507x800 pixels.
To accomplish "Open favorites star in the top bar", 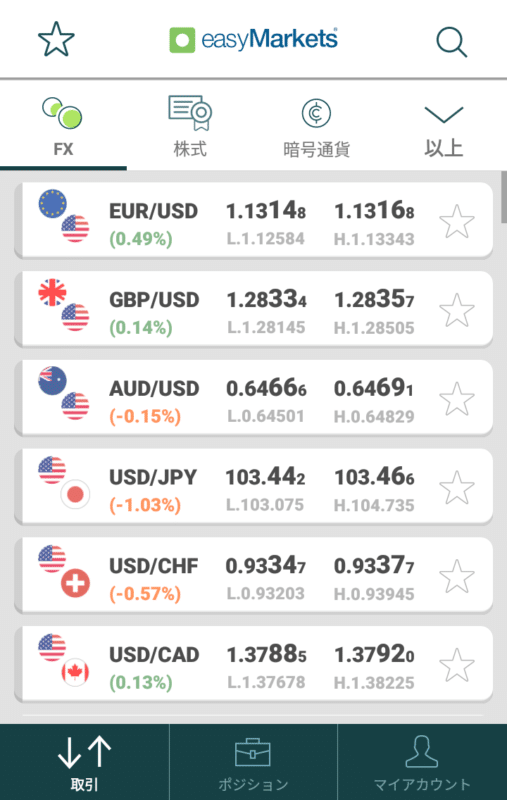I will tap(56, 39).
